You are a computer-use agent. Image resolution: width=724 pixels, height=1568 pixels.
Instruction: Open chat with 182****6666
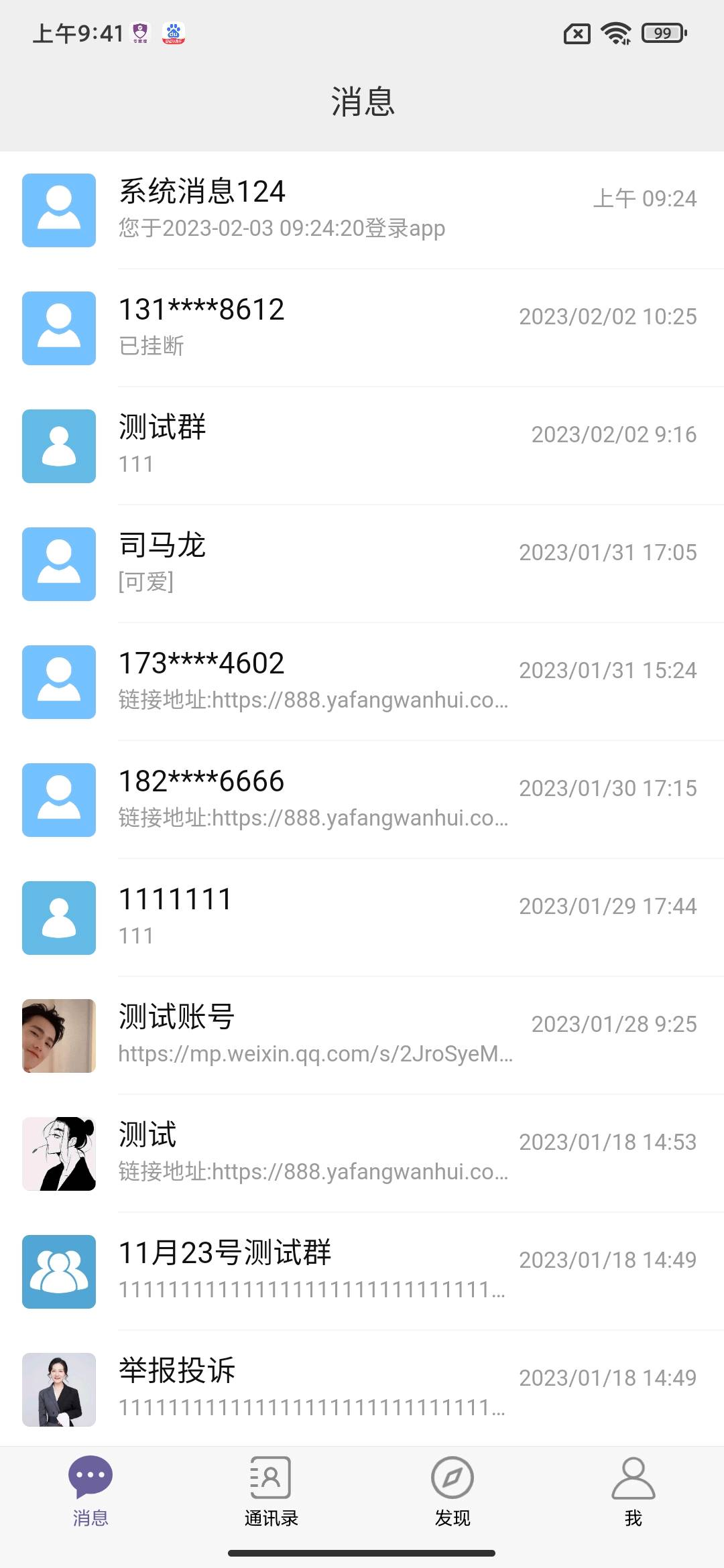click(362, 800)
